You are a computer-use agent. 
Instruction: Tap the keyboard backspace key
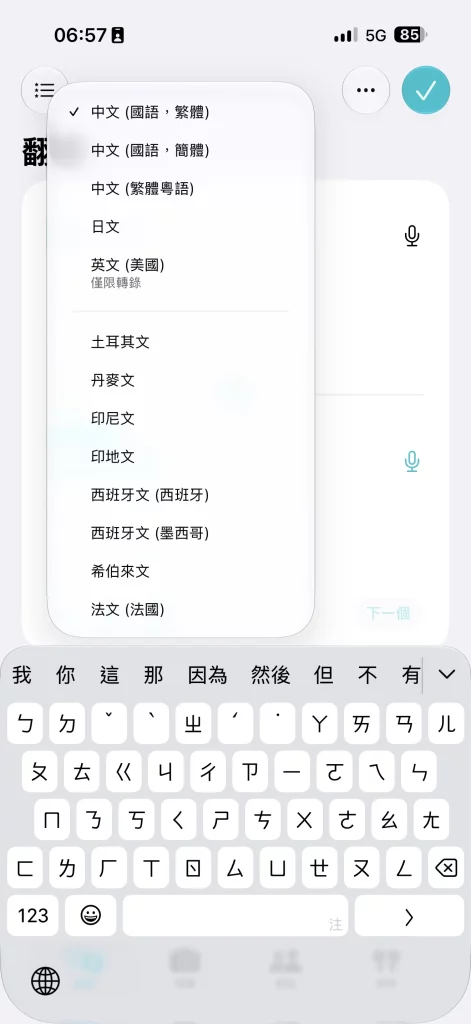click(x=446, y=868)
